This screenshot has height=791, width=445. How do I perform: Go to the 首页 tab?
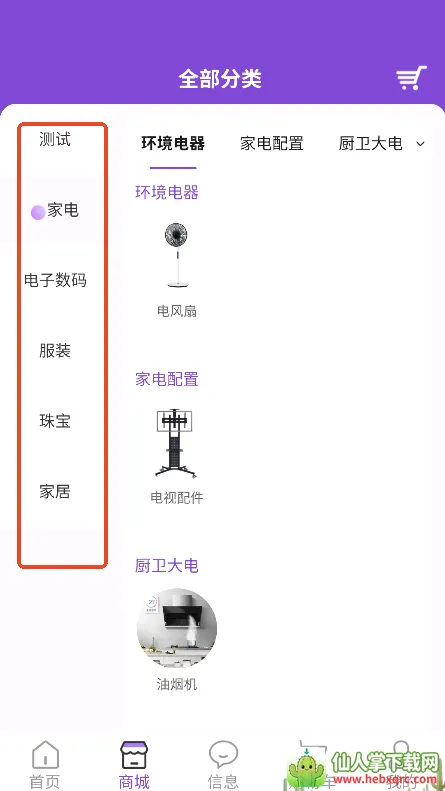pos(45,764)
